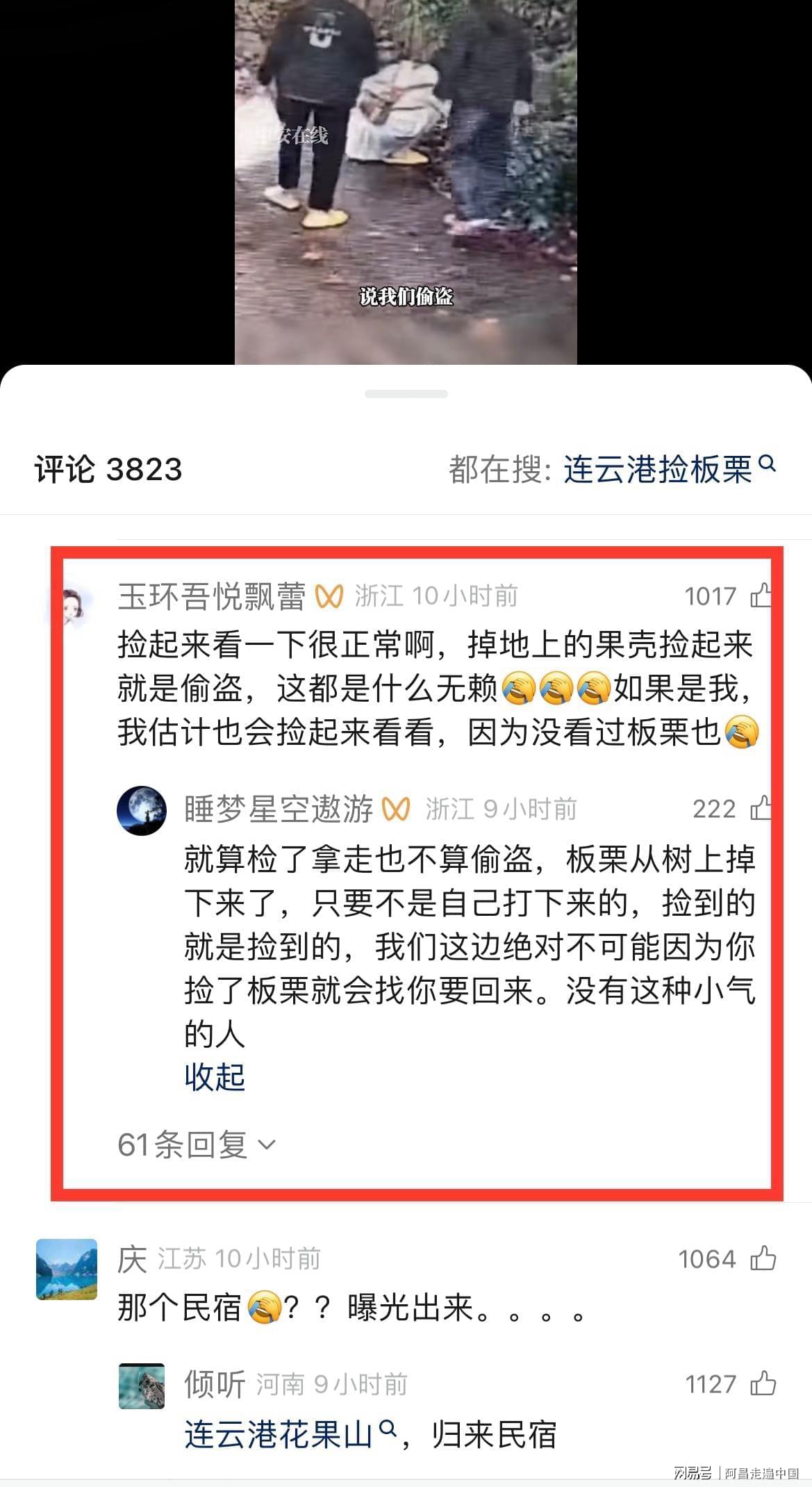The height and width of the screenshot is (1487, 812).
Task: Open 倾听's avatar
Action: coord(142,1386)
